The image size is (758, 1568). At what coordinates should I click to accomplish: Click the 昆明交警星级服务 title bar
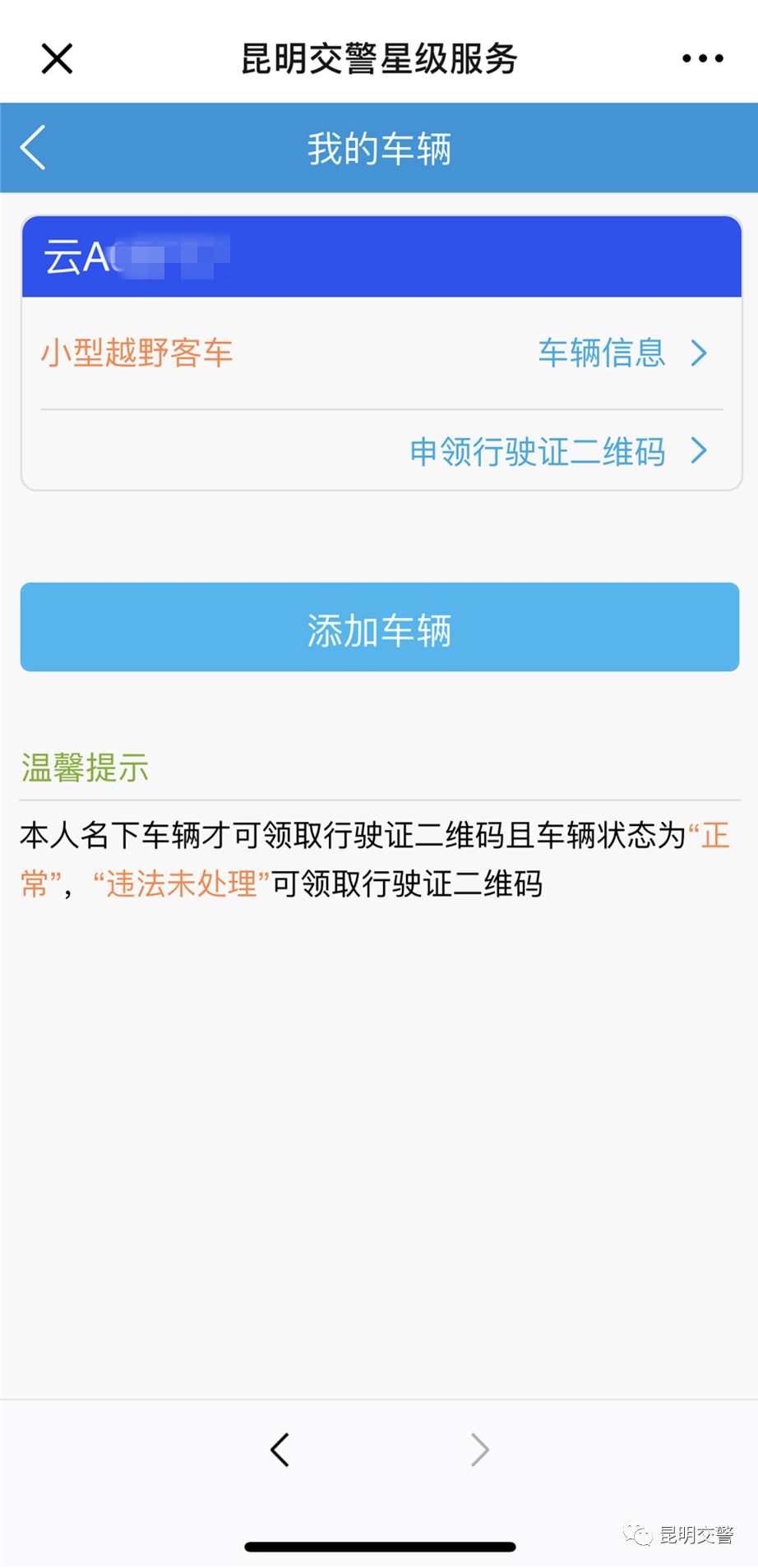click(x=379, y=58)
